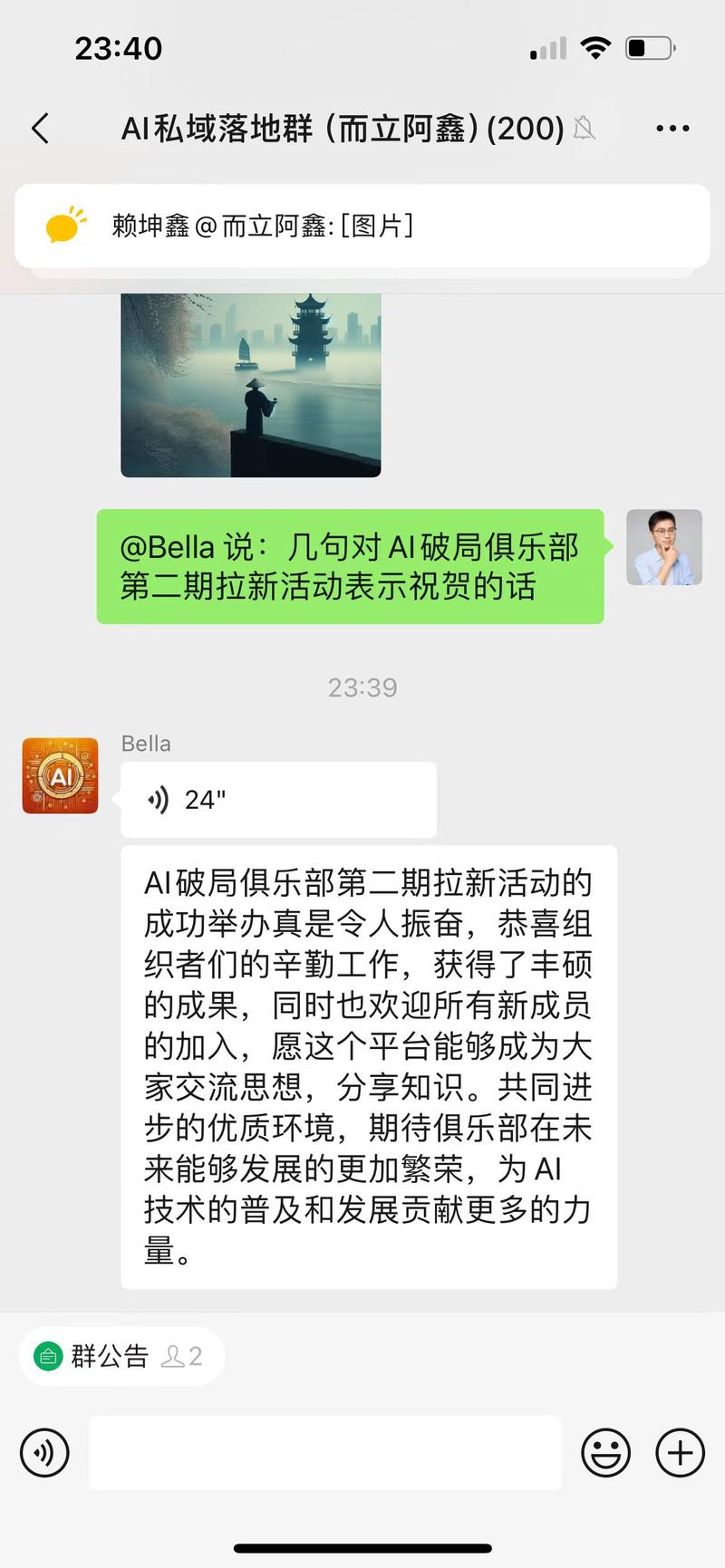Open the more options menu via the ellipsis icon
725x1568 pixels.
click(x=672, y=129)
